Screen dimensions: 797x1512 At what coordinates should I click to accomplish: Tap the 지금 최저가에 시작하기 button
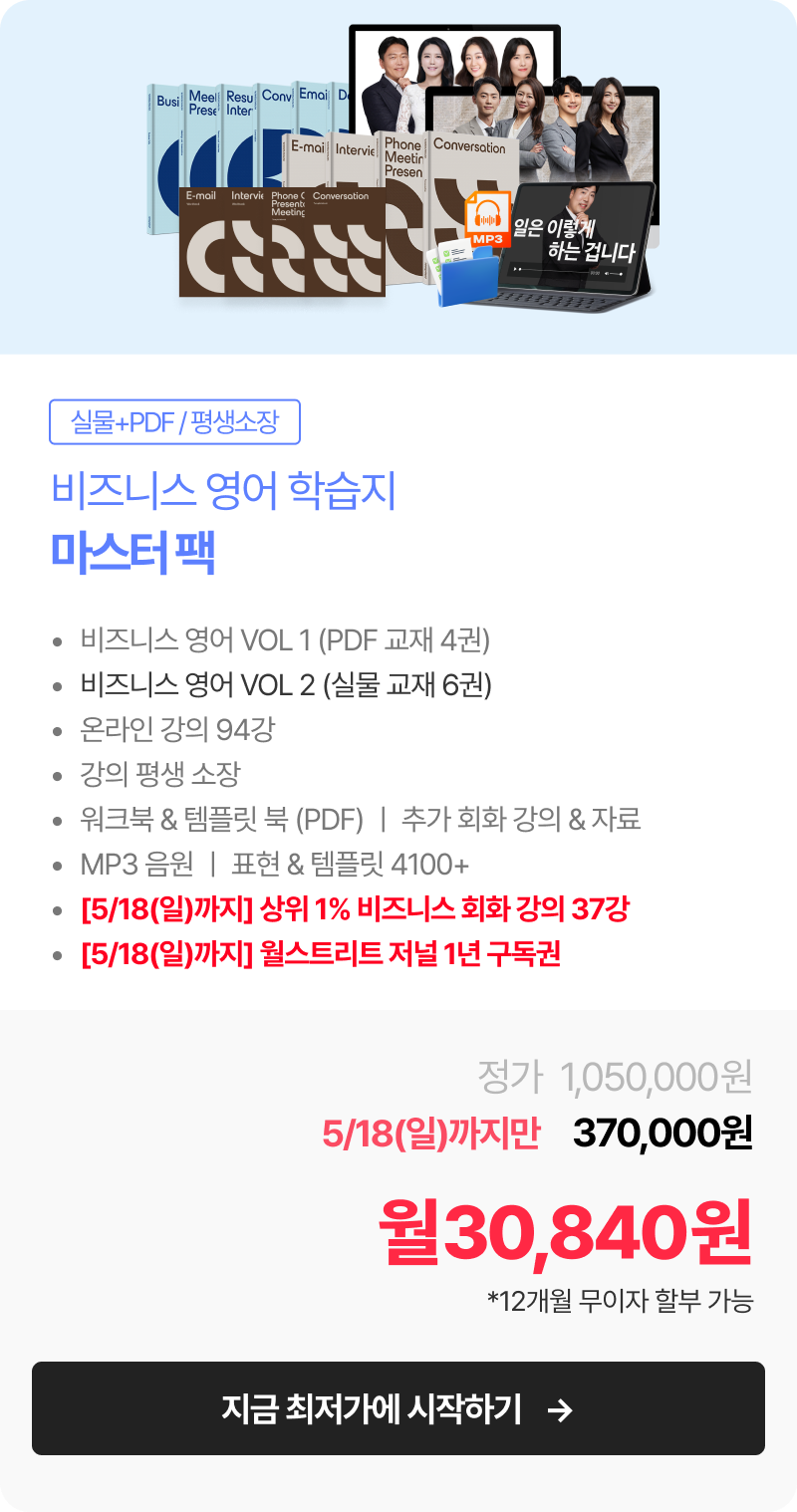coord(398,1408)
